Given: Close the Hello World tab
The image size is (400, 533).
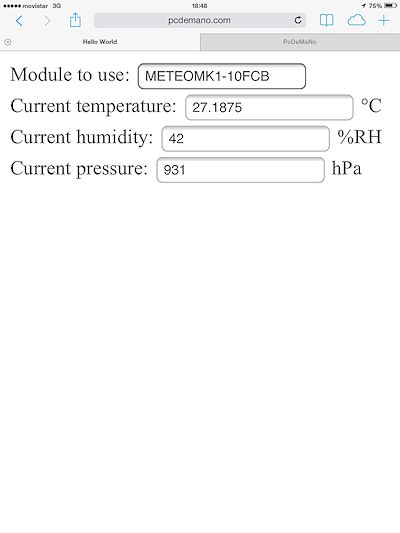Looking at the screenshot, I should [7, 42].
